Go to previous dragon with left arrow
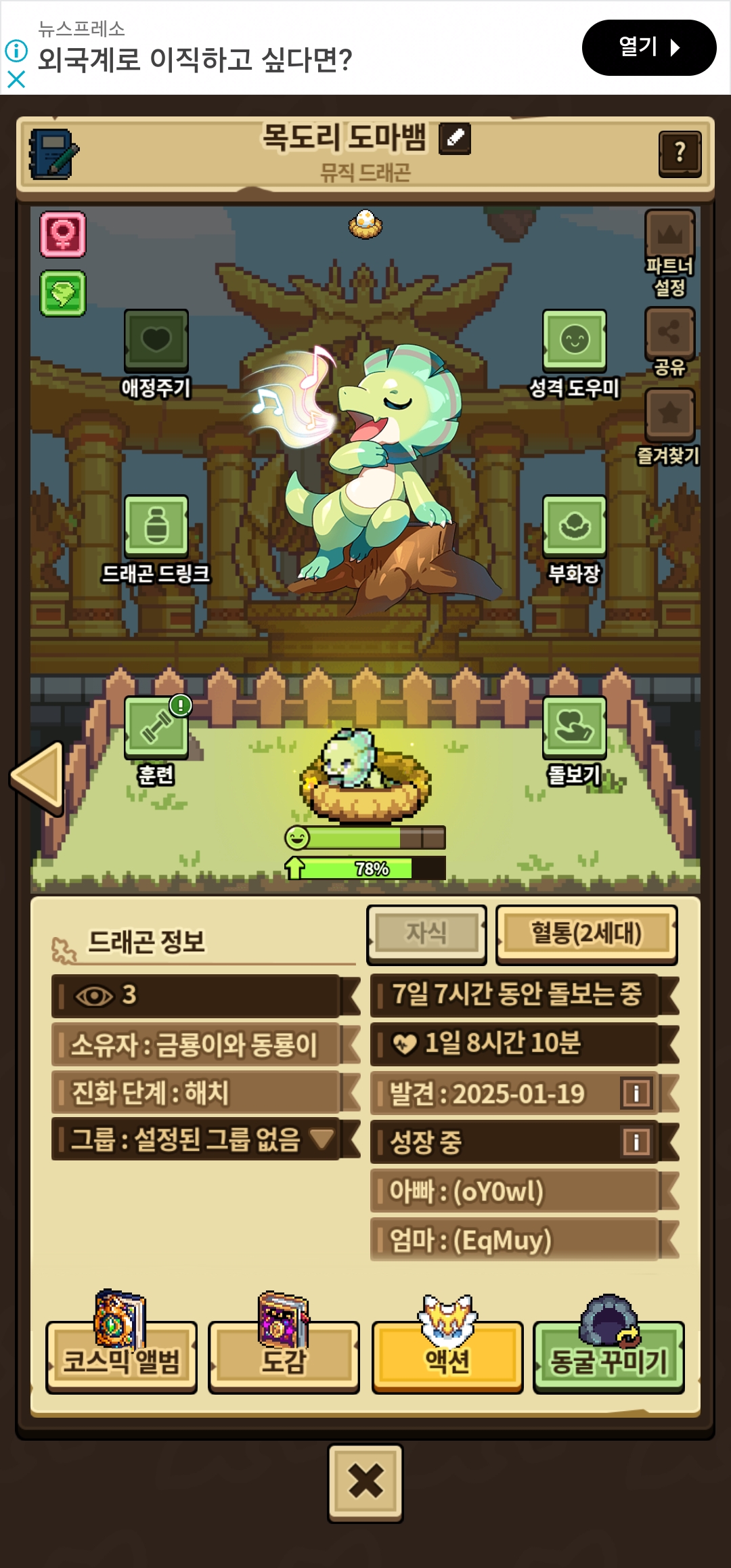Image resolution: width=731 pixels, height=1568 pixels. pos(38,778)
